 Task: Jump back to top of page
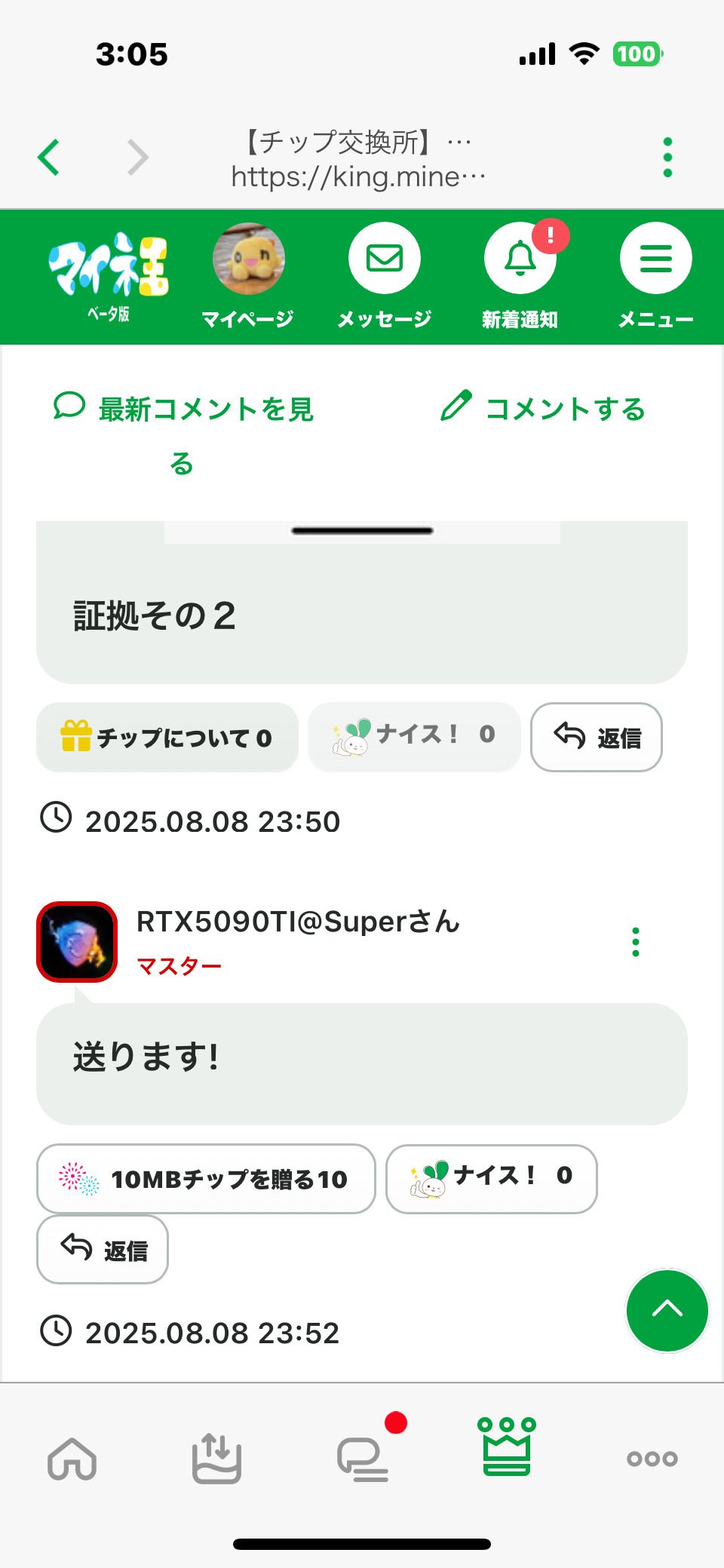[x=667, y=1310]
